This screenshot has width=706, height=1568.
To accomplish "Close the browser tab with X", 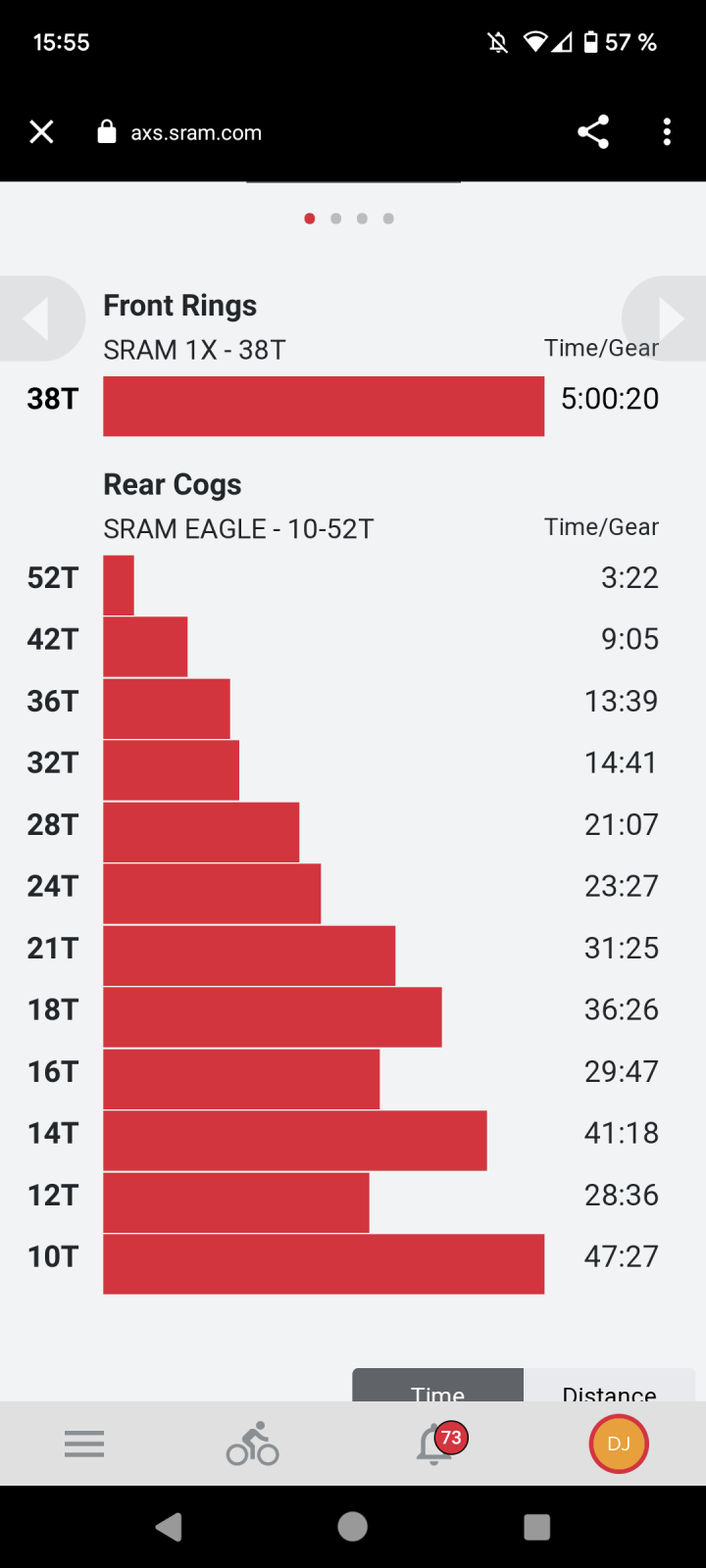I will tap(41, 132).
